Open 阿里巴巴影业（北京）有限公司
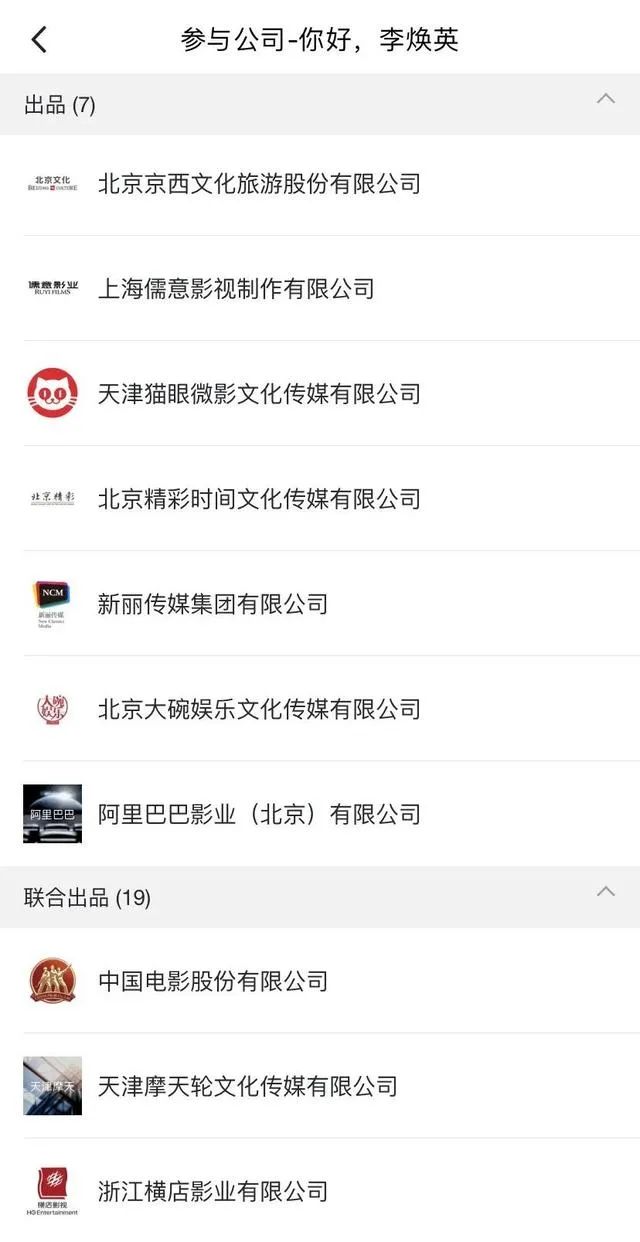Image resolution: width=640 pixels, height=1242 pixels. [x=258, y=814]
